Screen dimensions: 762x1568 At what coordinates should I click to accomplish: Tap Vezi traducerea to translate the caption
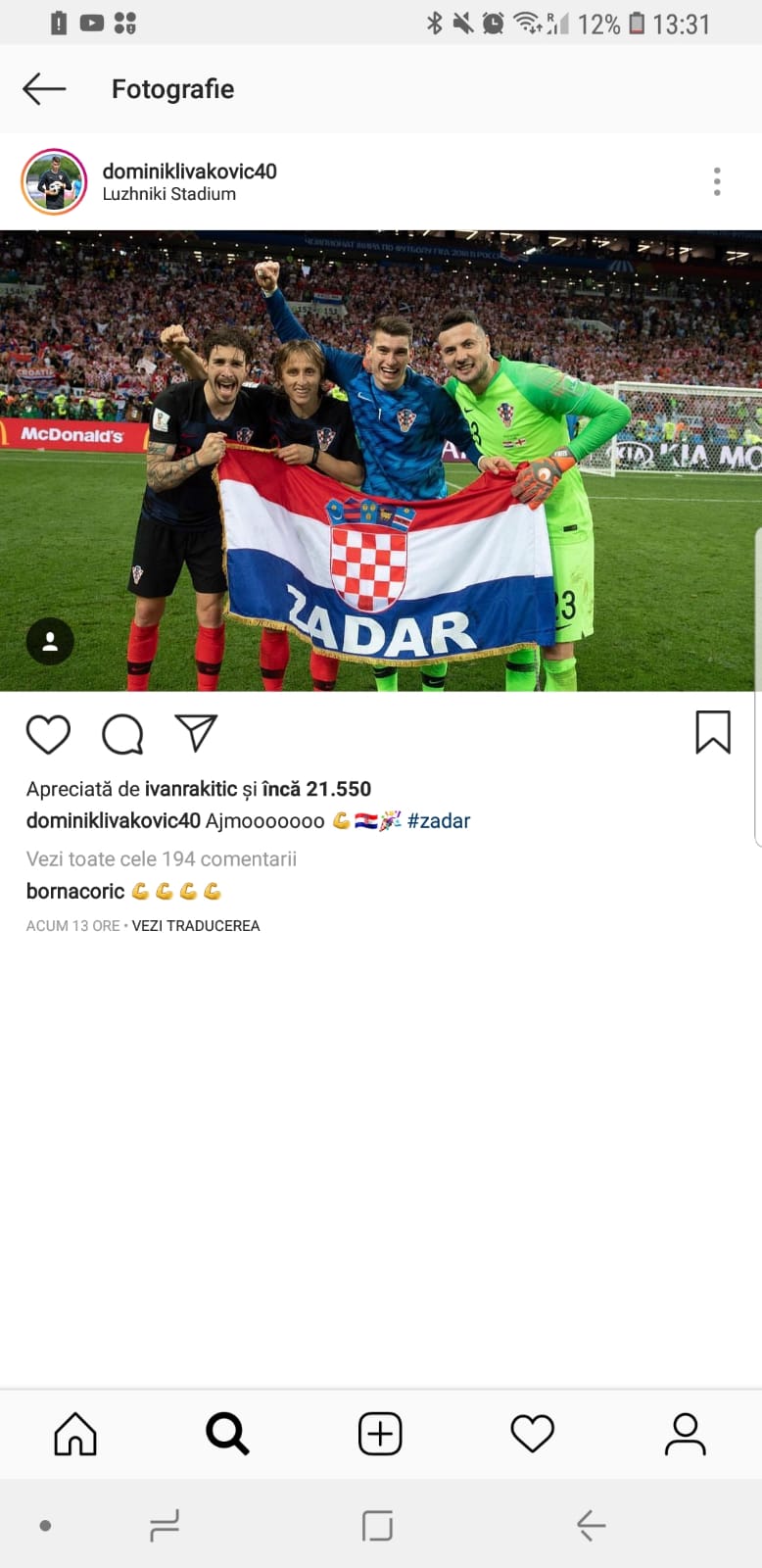click(196, 925)
